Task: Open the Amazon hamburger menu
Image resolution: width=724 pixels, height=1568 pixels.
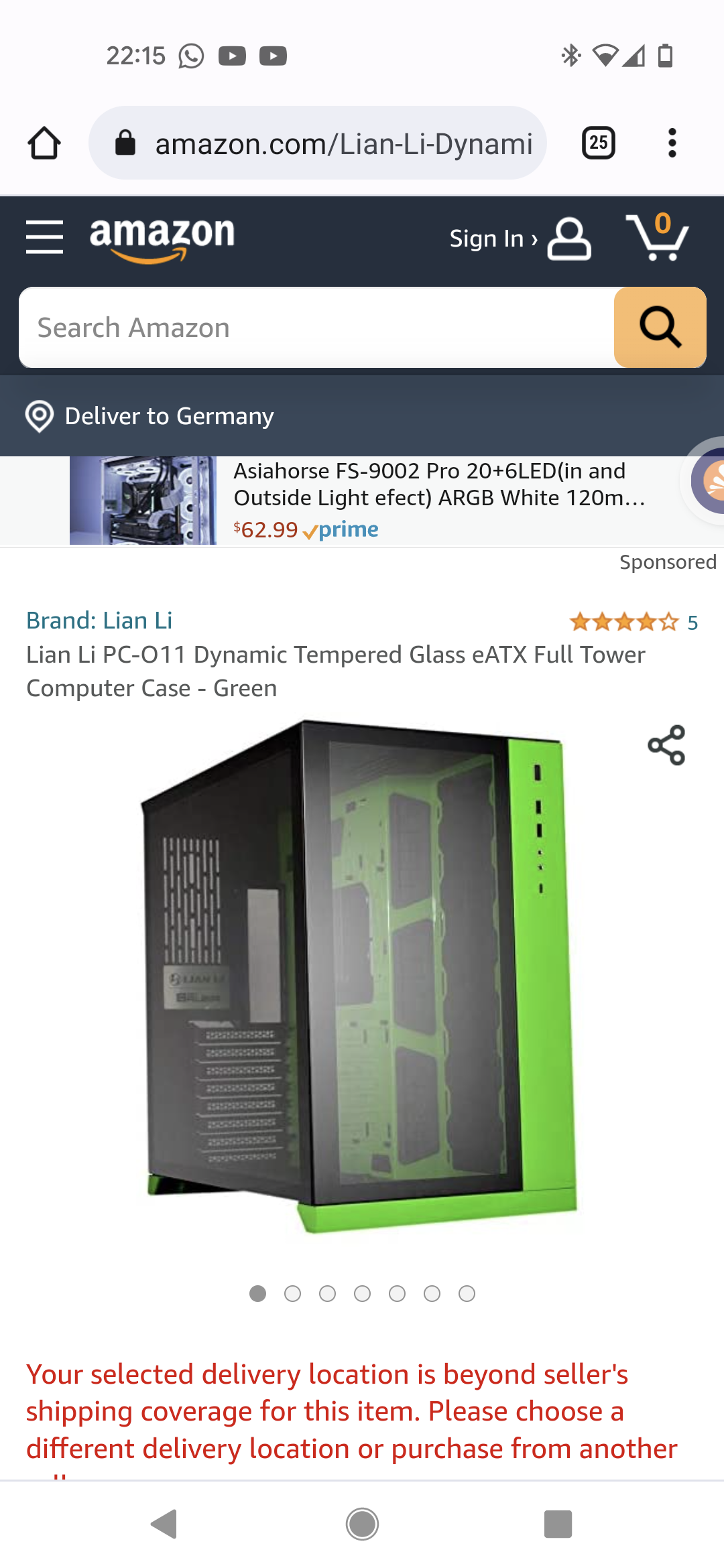Action: click(x=44, y=237)
